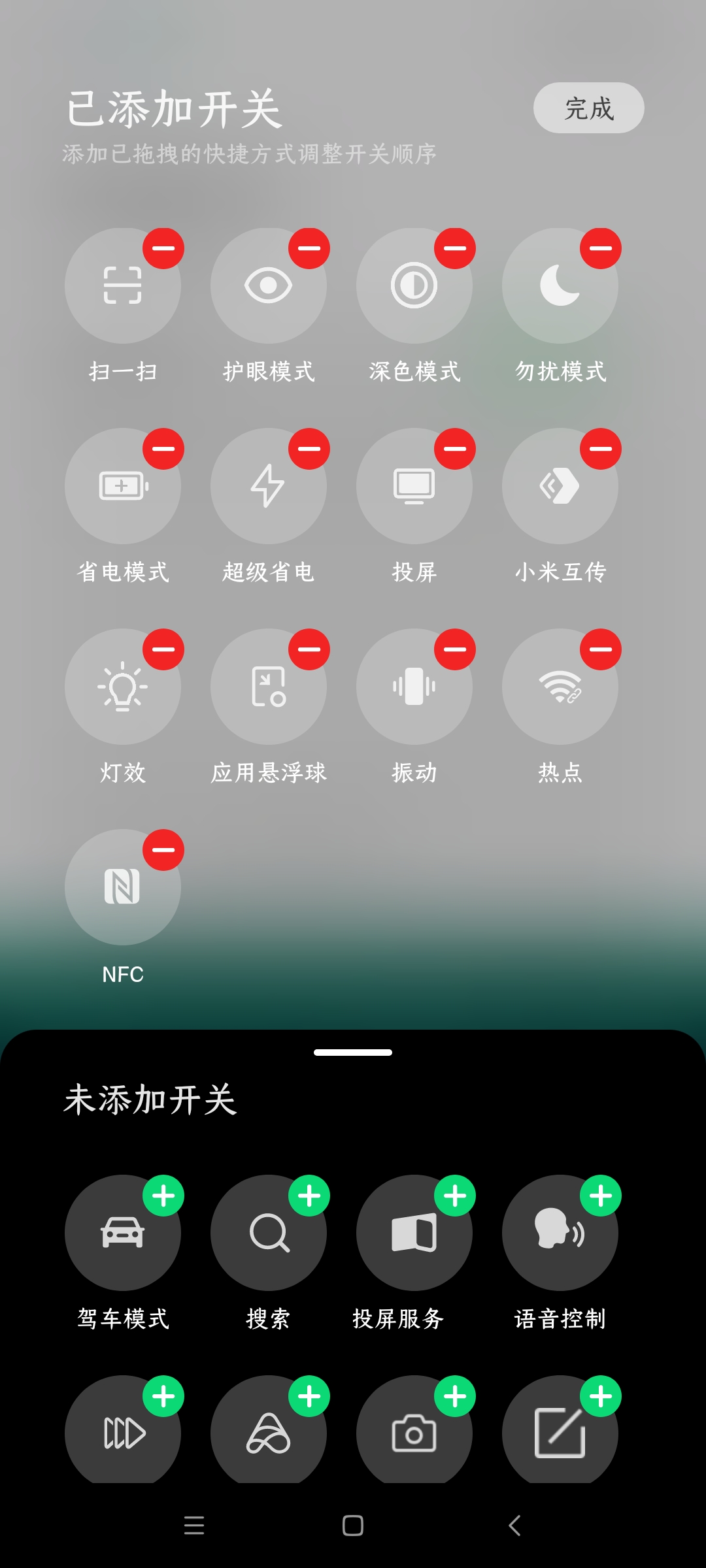Remove 应用悬浮球 from added switches

click(309, 650)
